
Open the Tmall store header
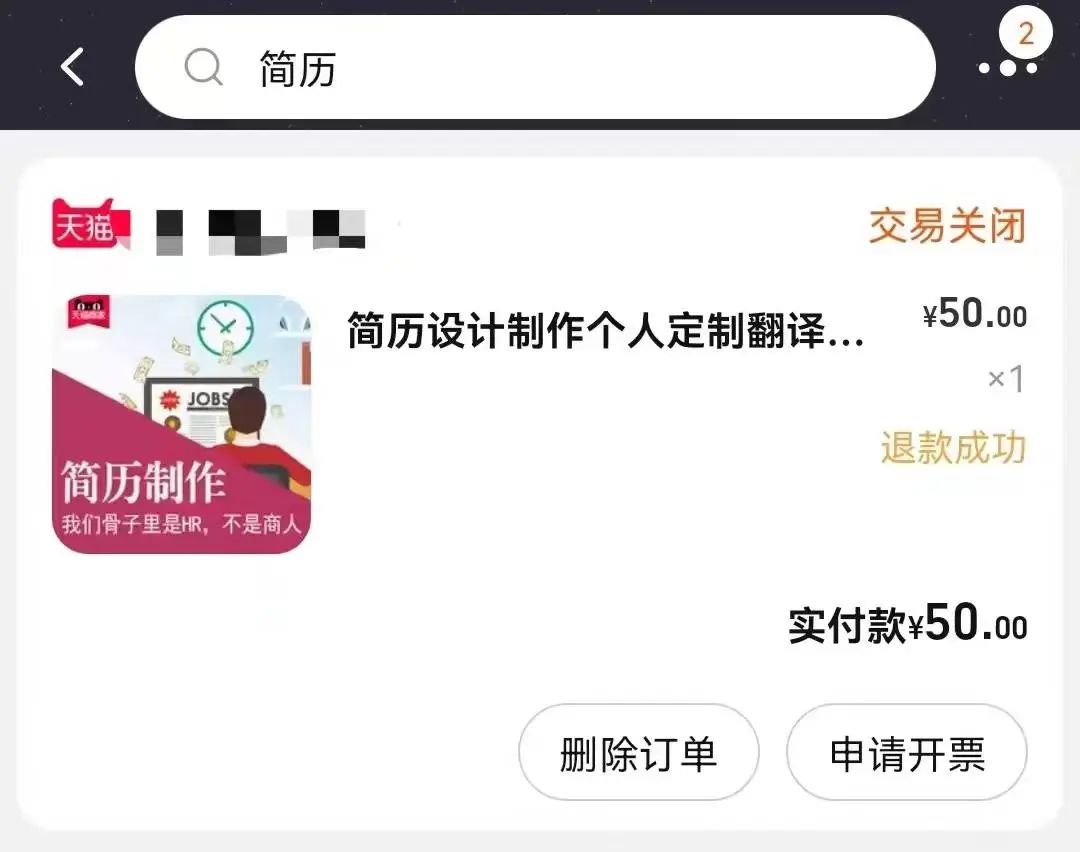pyautogui.click(x=210, y=227)
